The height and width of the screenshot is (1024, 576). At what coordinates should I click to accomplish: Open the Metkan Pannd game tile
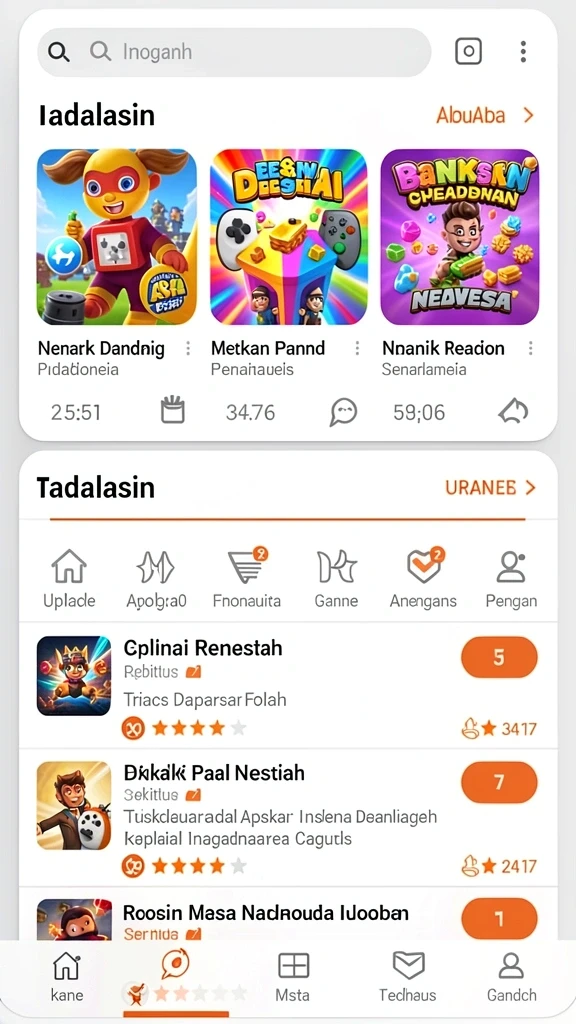(289, 236)
